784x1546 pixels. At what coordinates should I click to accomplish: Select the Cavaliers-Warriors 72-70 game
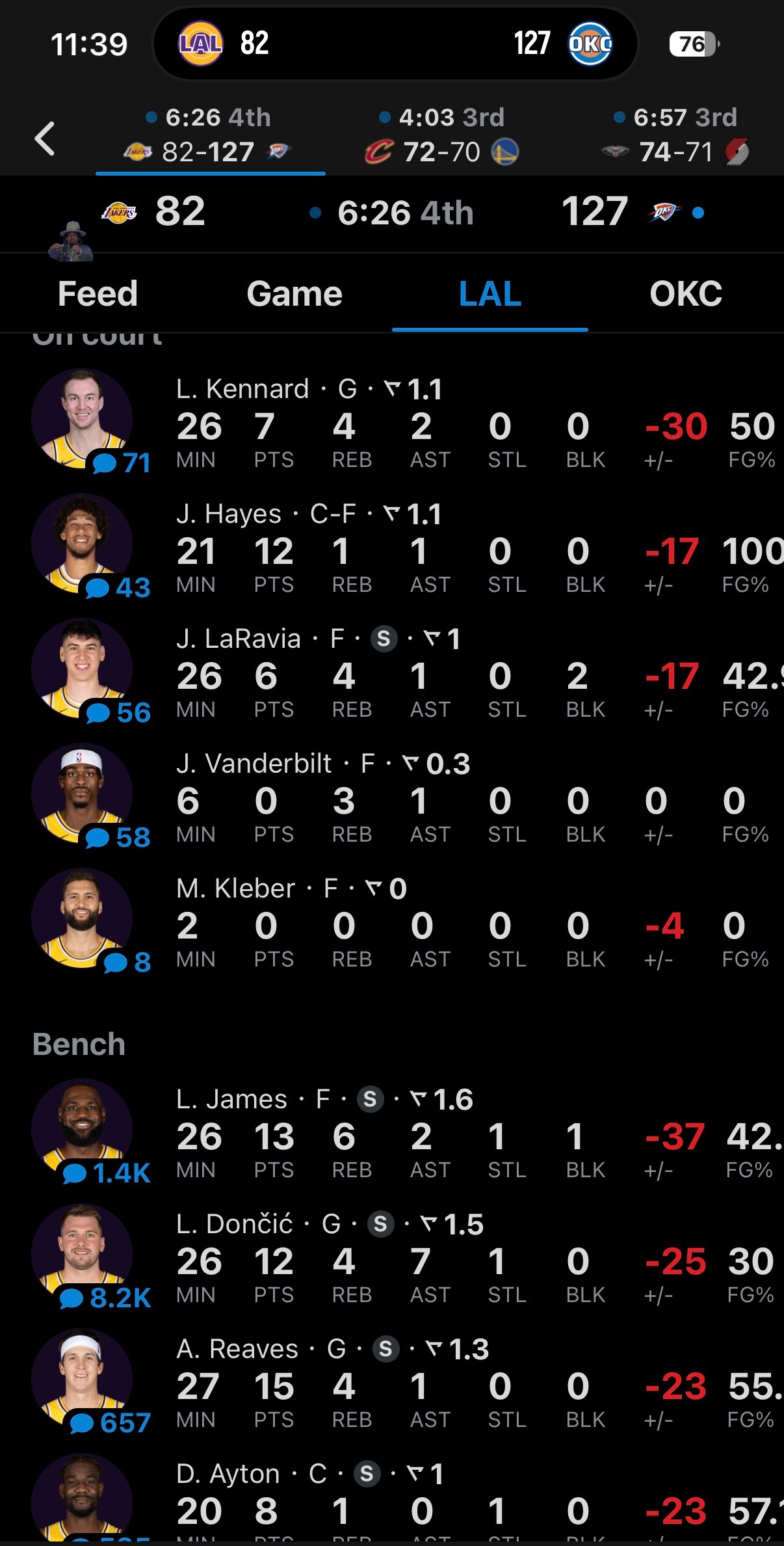point(442,135)
